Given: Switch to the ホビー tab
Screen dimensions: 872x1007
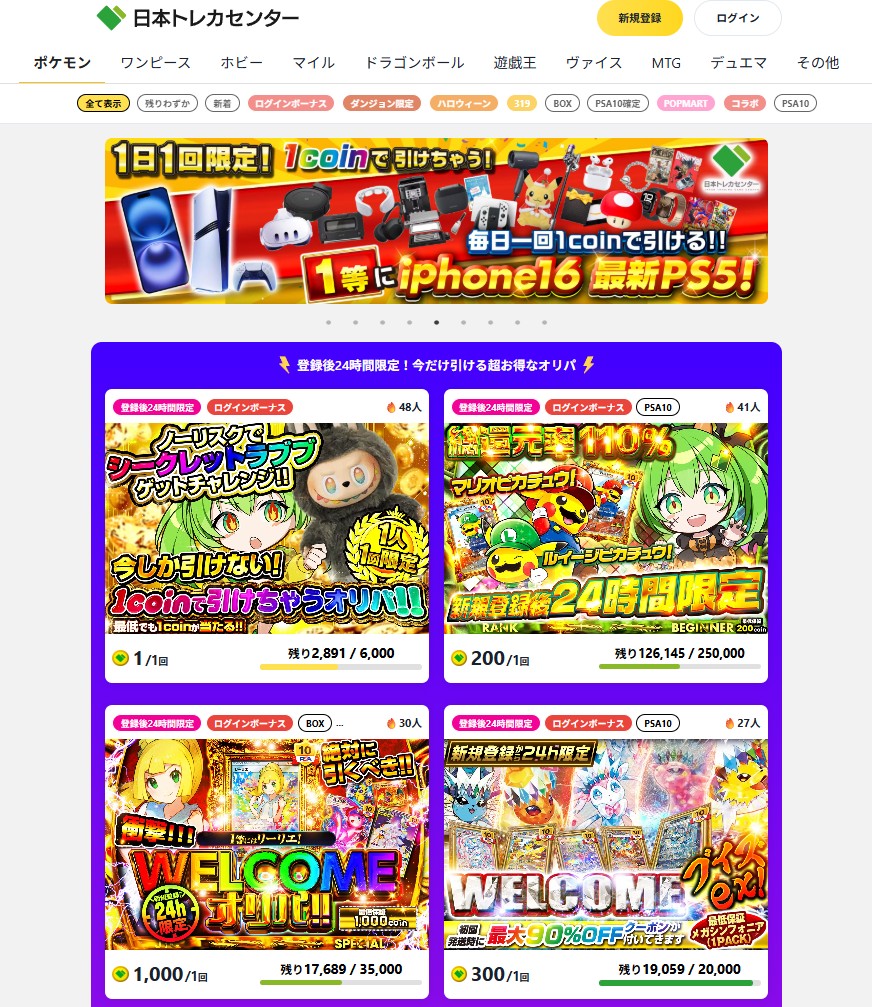Looking at the screenshot, I should [241, 62].
